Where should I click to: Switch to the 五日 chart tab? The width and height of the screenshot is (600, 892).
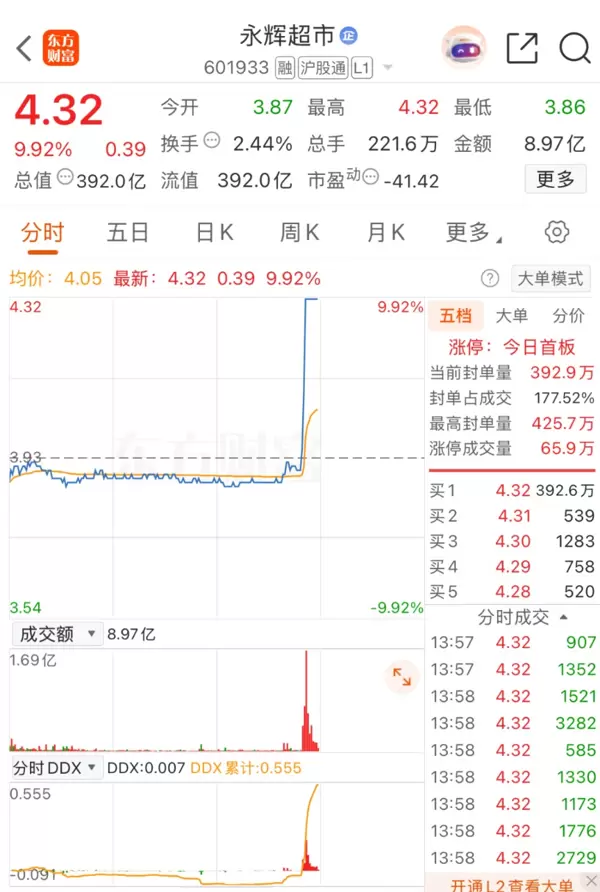128,233
